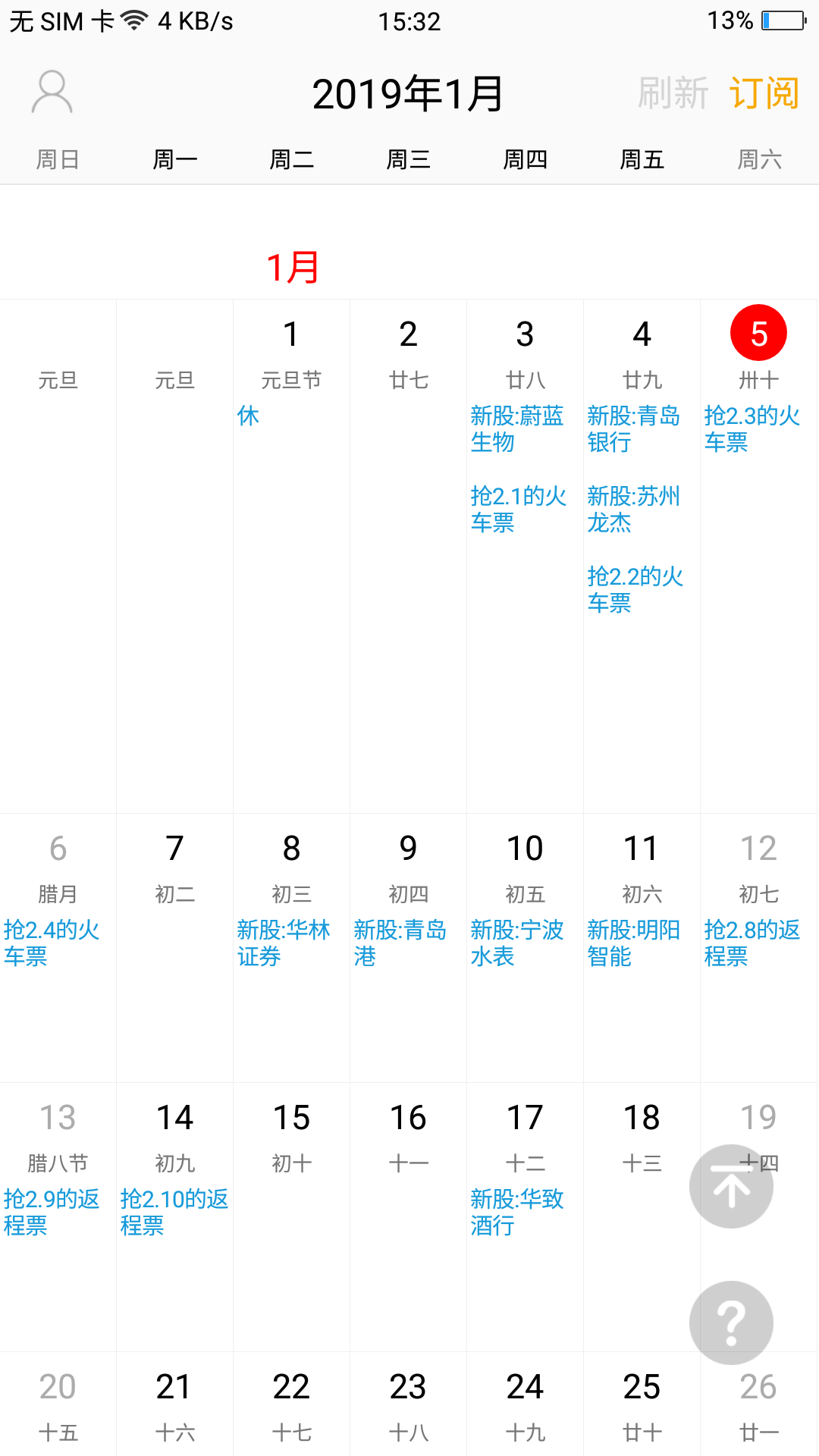
Task: Open event 新股:蔚蓝生物 on January 3
Action: (517, 428)
